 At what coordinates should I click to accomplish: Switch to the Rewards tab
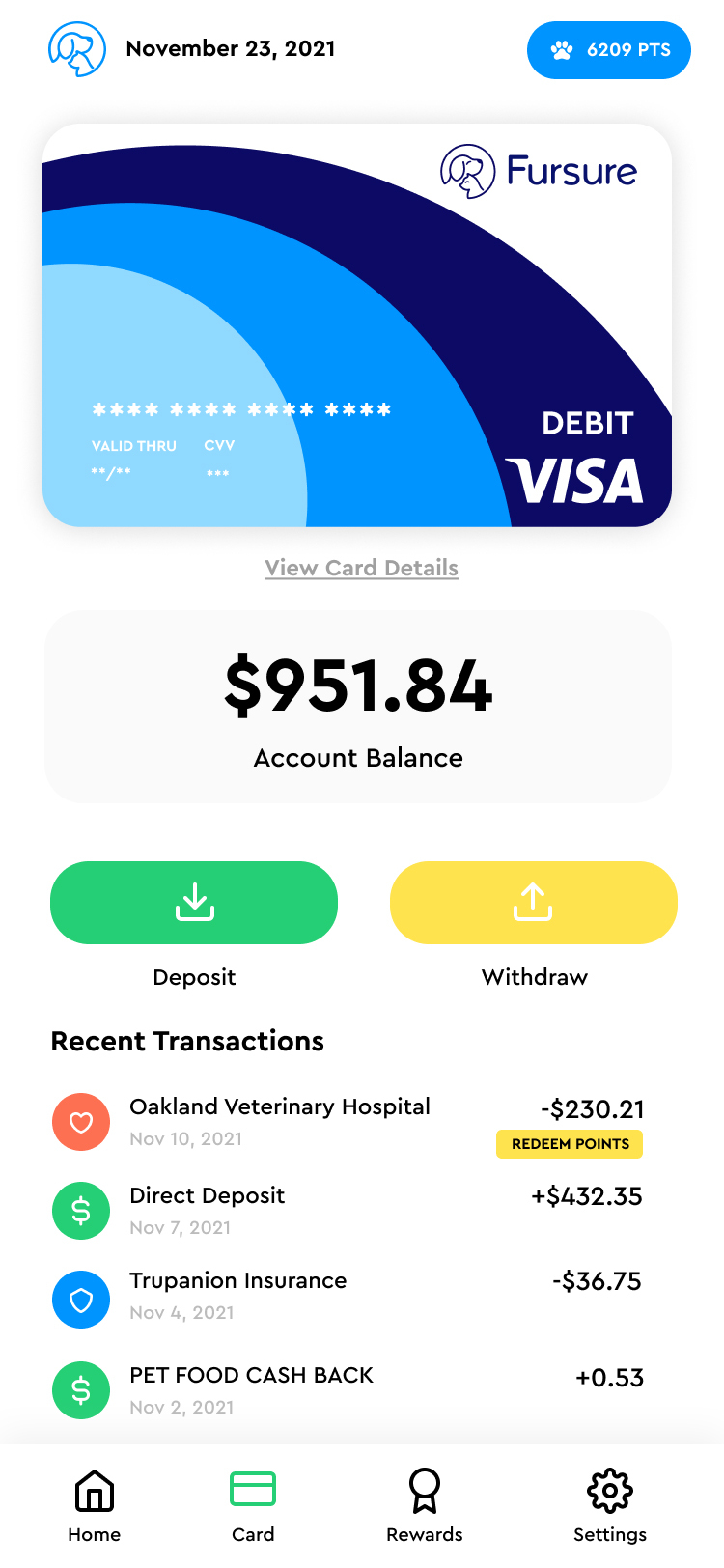tap(425, 1504)
